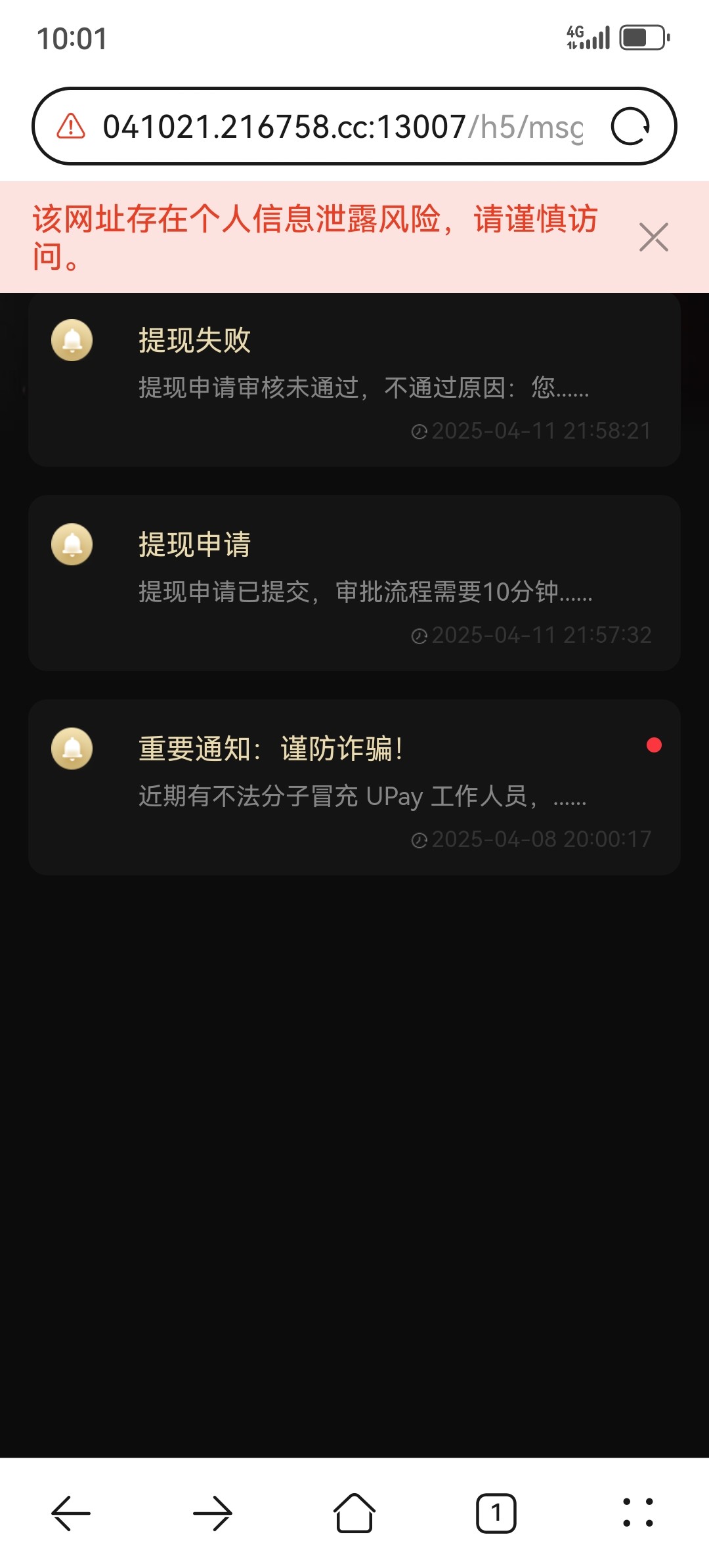Image resolution: width=709 pixels, height=1568 pixels.
Task: Open the 提现申请 message
Action: coord(354,583)
